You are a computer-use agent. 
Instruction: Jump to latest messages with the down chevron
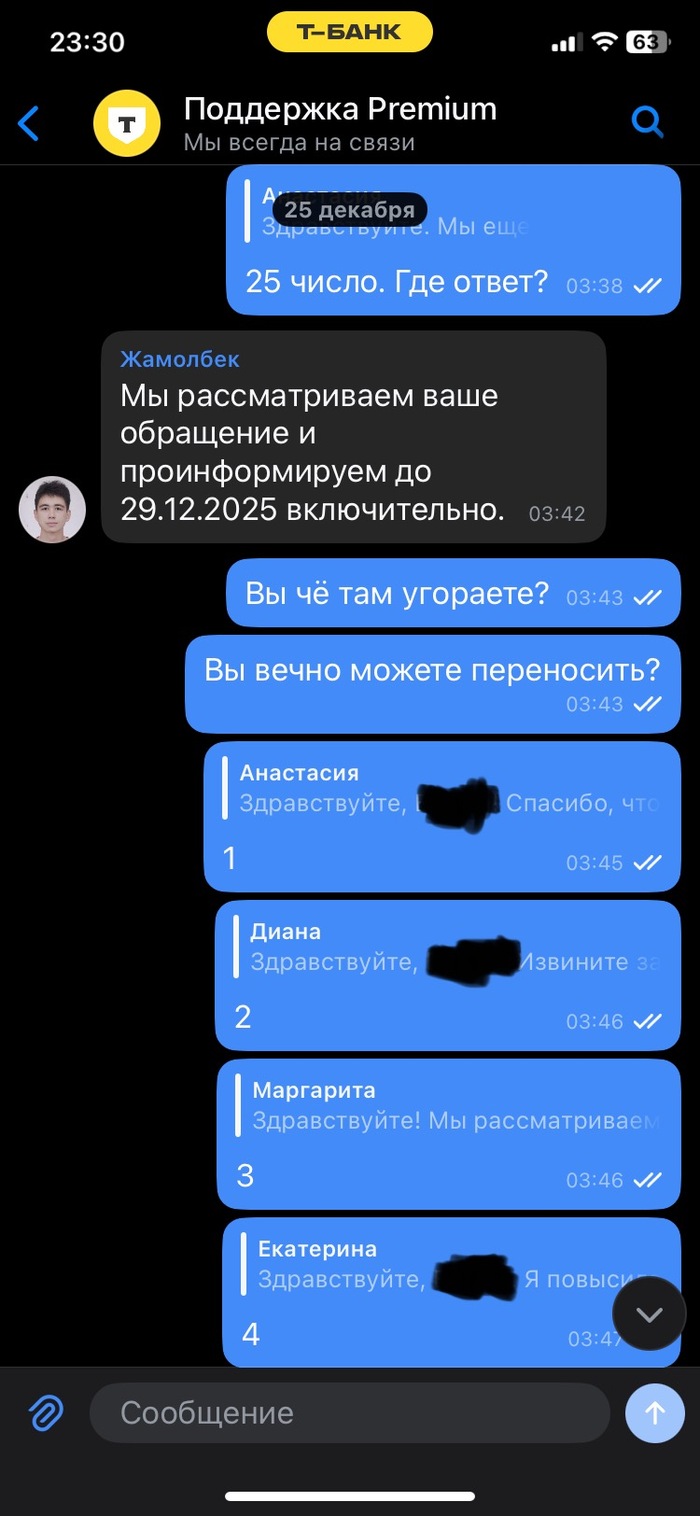coord(649,1314)
